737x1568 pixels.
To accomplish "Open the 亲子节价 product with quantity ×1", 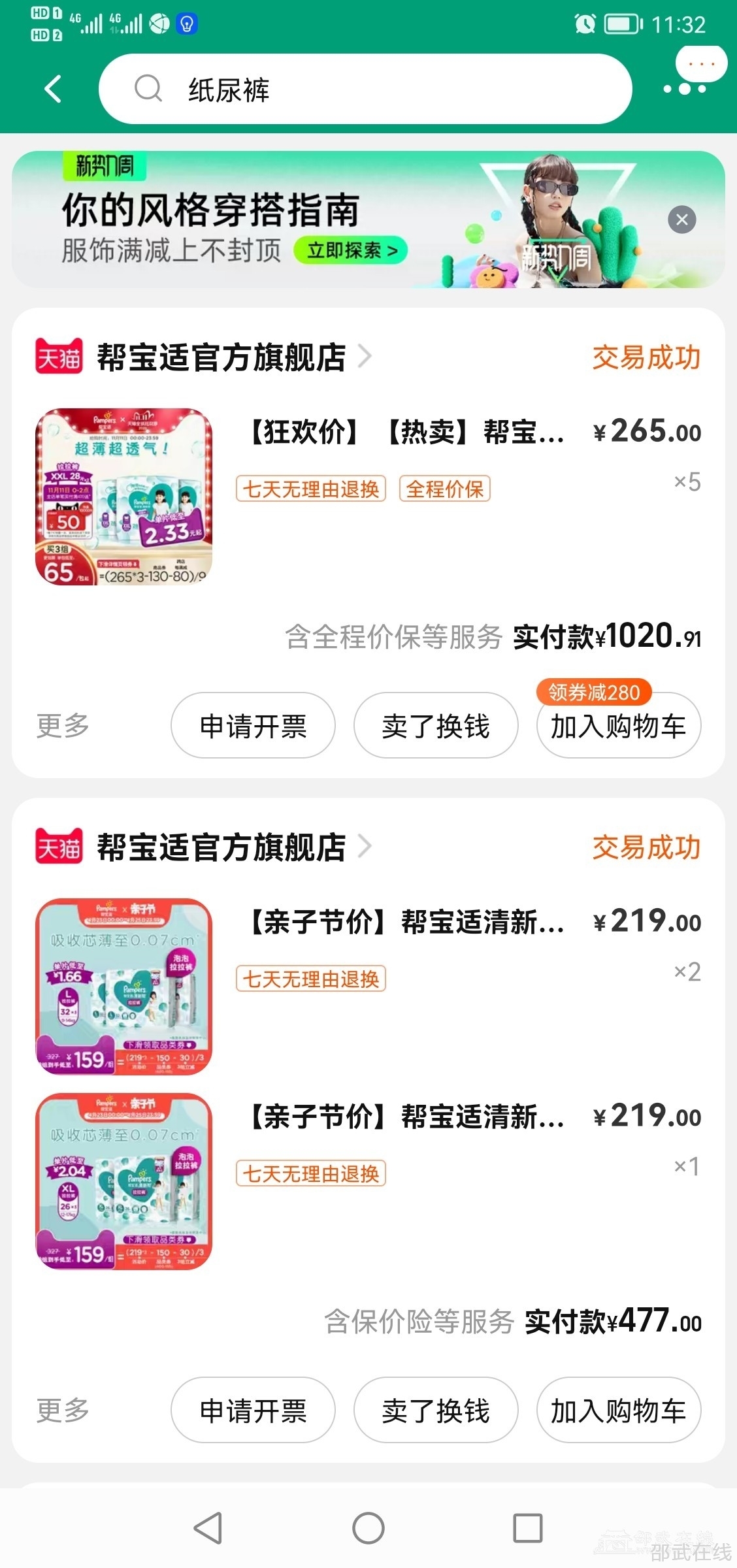I will coord(406,1117).
